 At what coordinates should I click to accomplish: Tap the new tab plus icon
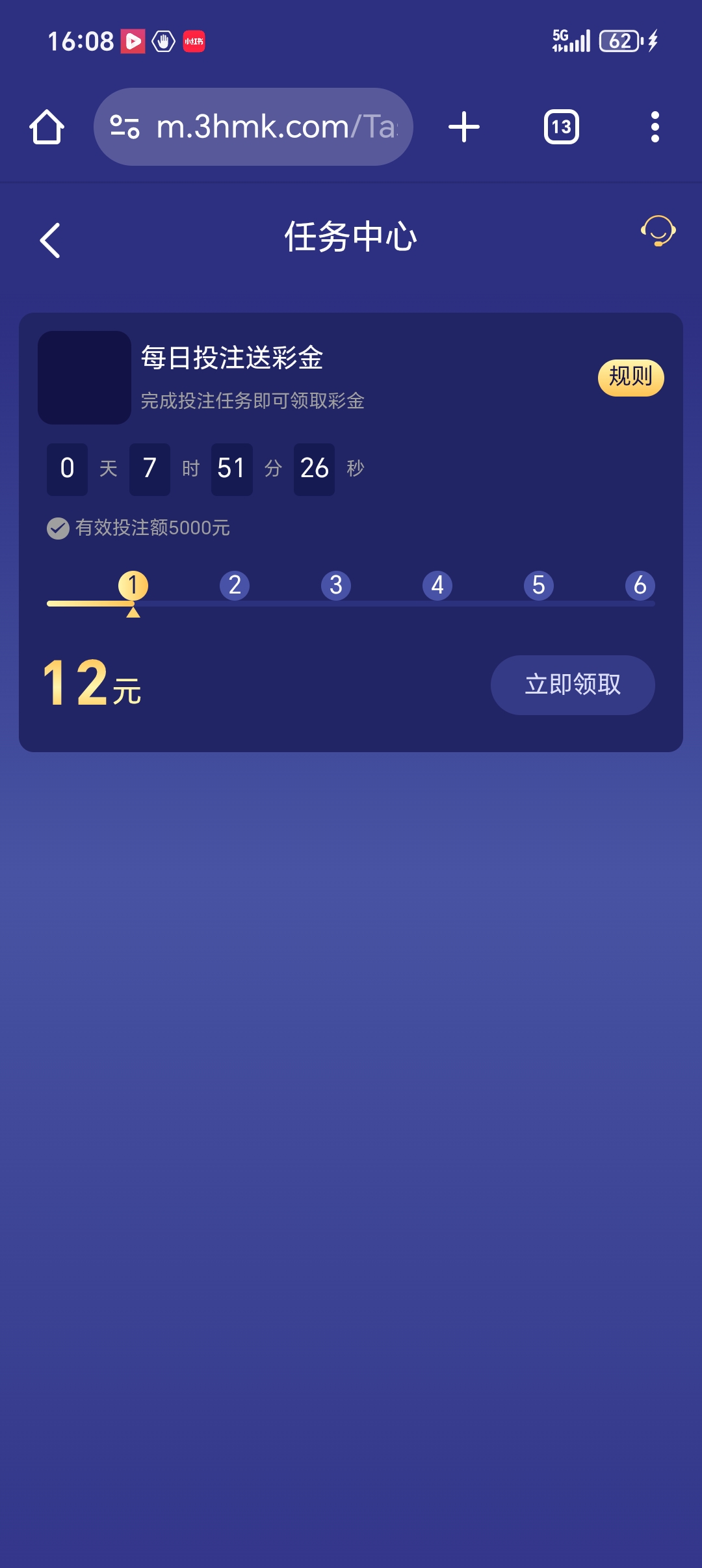click(463, 127)
